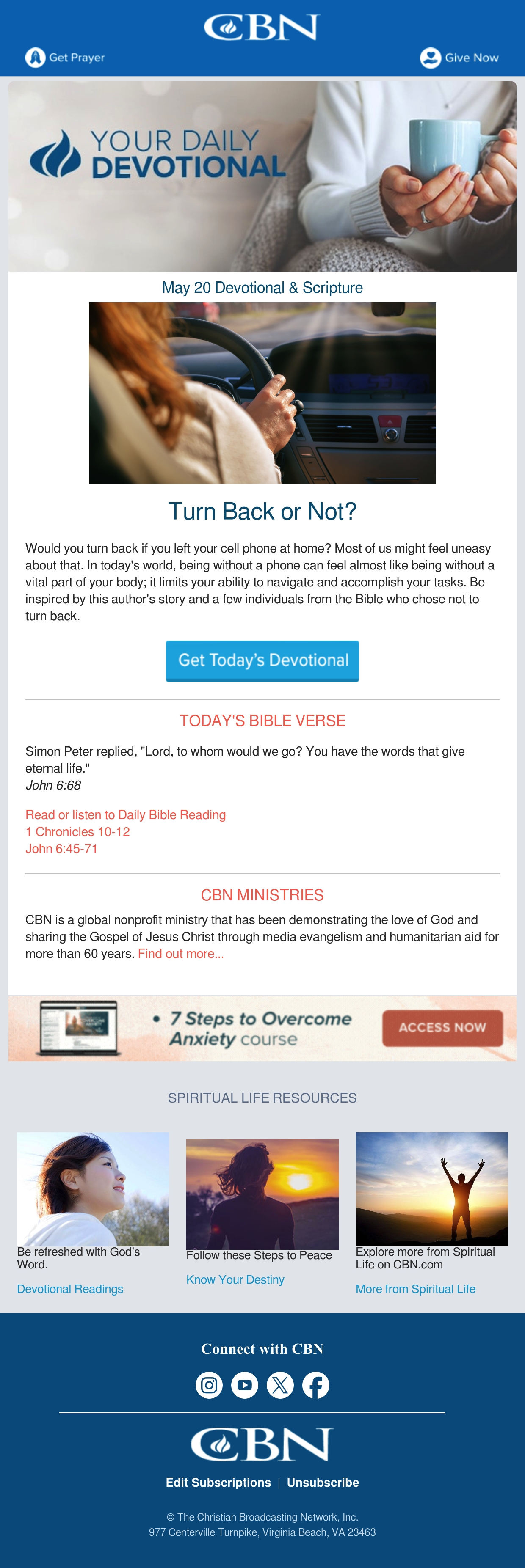Viewport: 525px width, 1568px height.
Task: Open the 1 Chronicles 10-12 reading
Action: [x=77, y=831]
